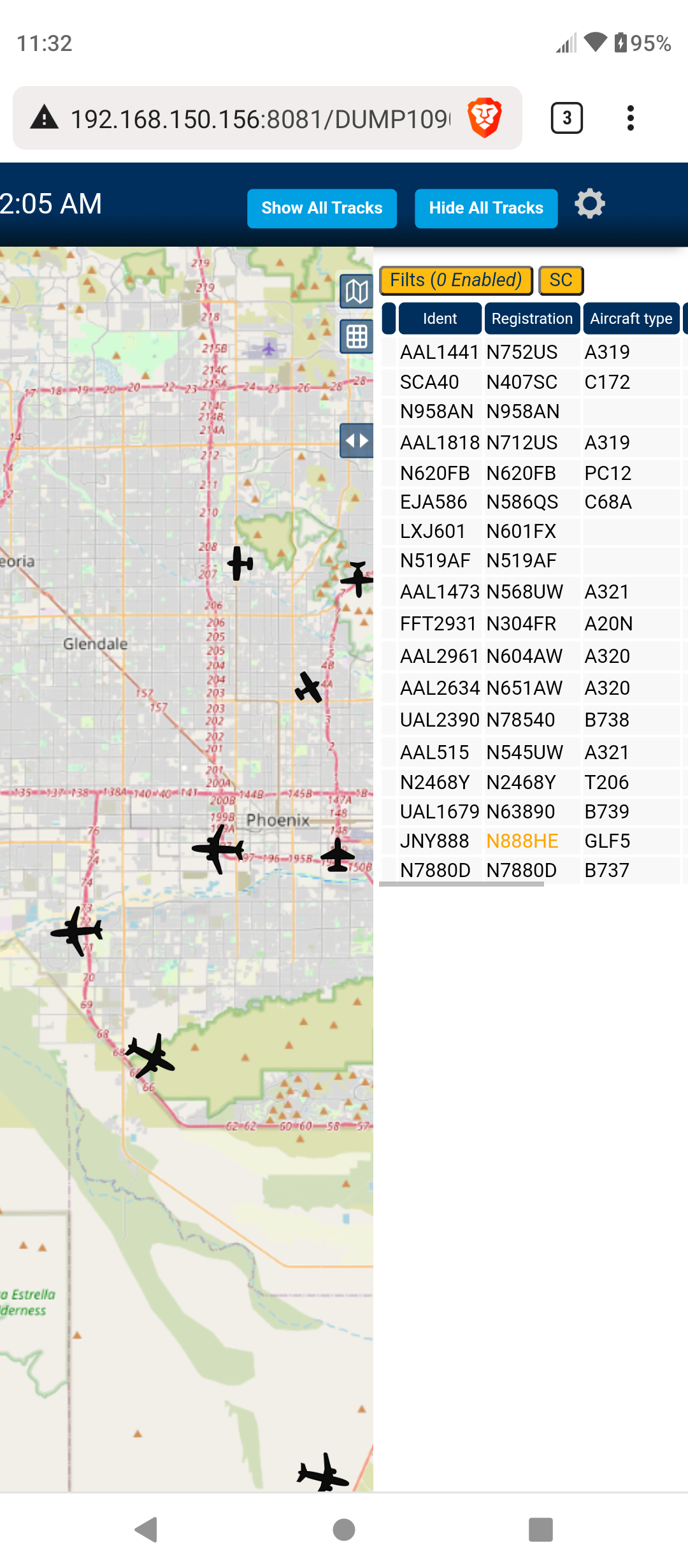Open the map layer selector icon
The height and width of the screenshot is (1568, 688).
(x=356, y=292)
